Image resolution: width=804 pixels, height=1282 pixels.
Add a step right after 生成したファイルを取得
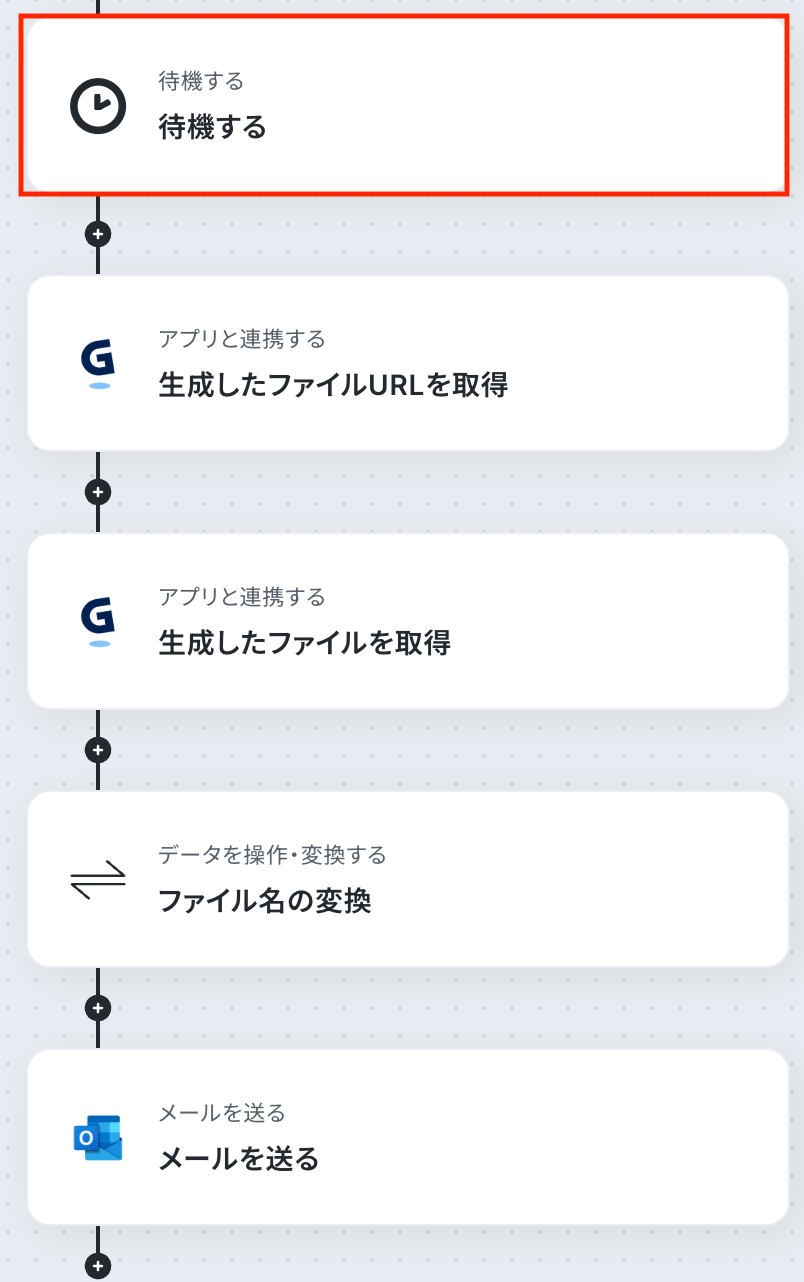click(98, 749)
